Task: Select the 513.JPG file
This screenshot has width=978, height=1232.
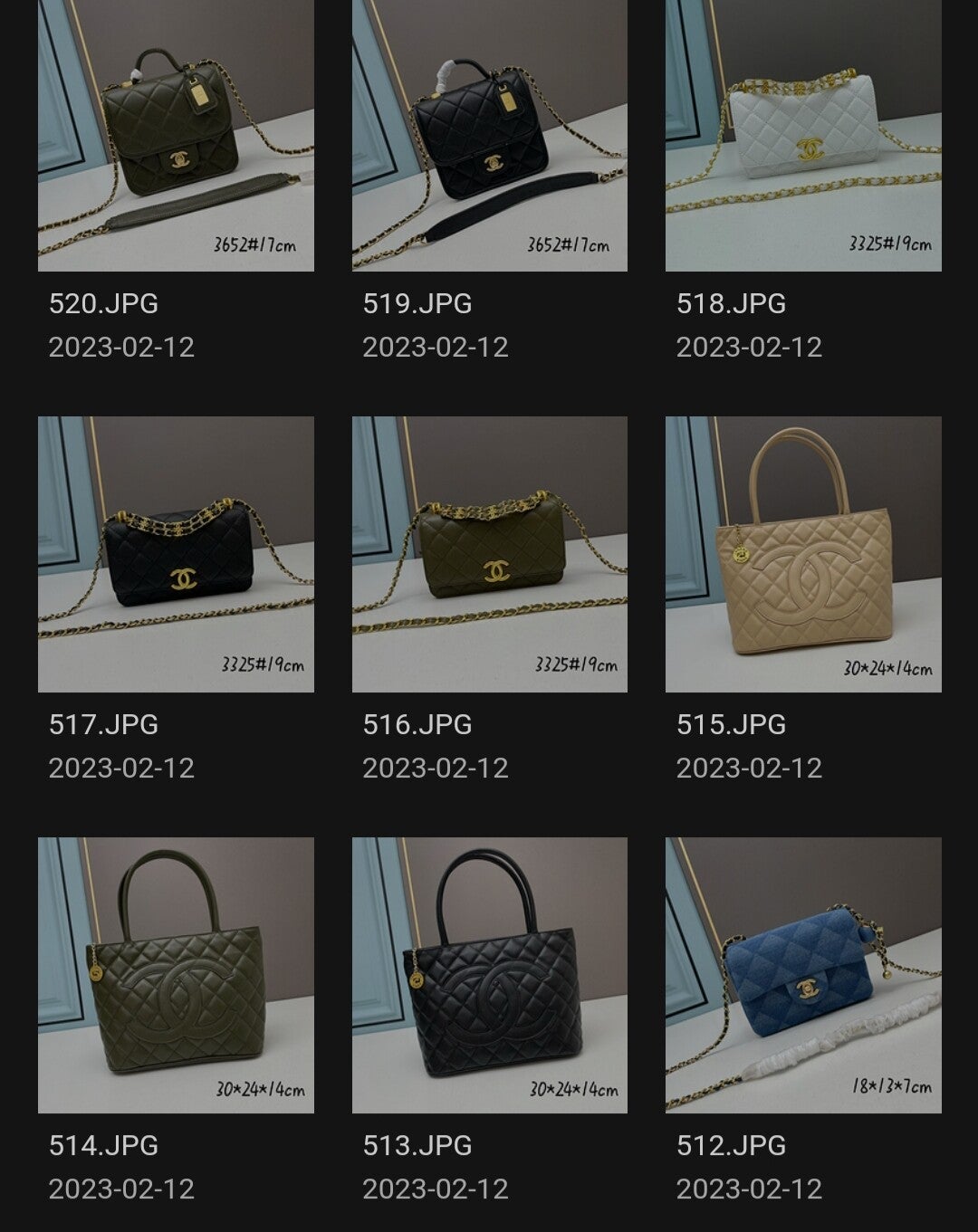Action: tap(489, 975)
